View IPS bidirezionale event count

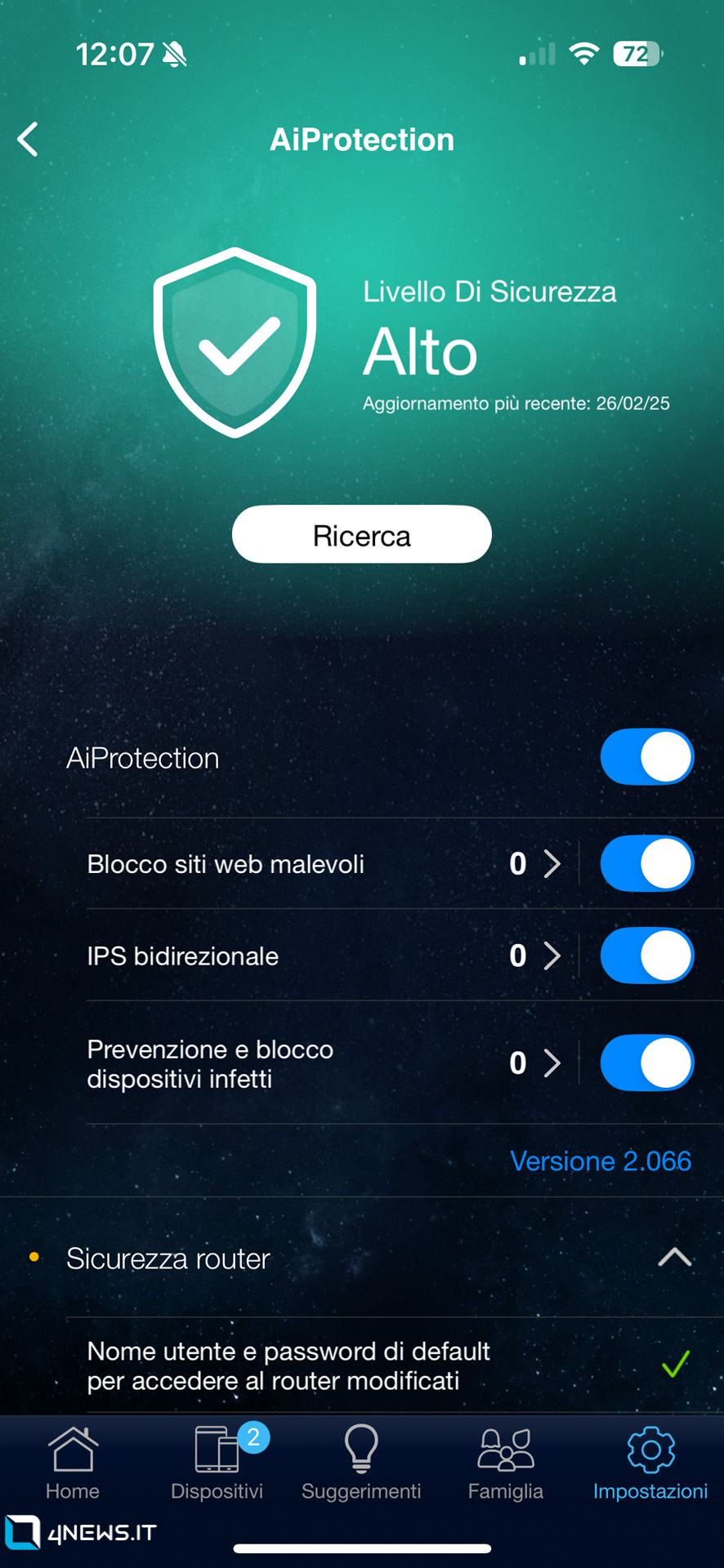tap(535, 955)
